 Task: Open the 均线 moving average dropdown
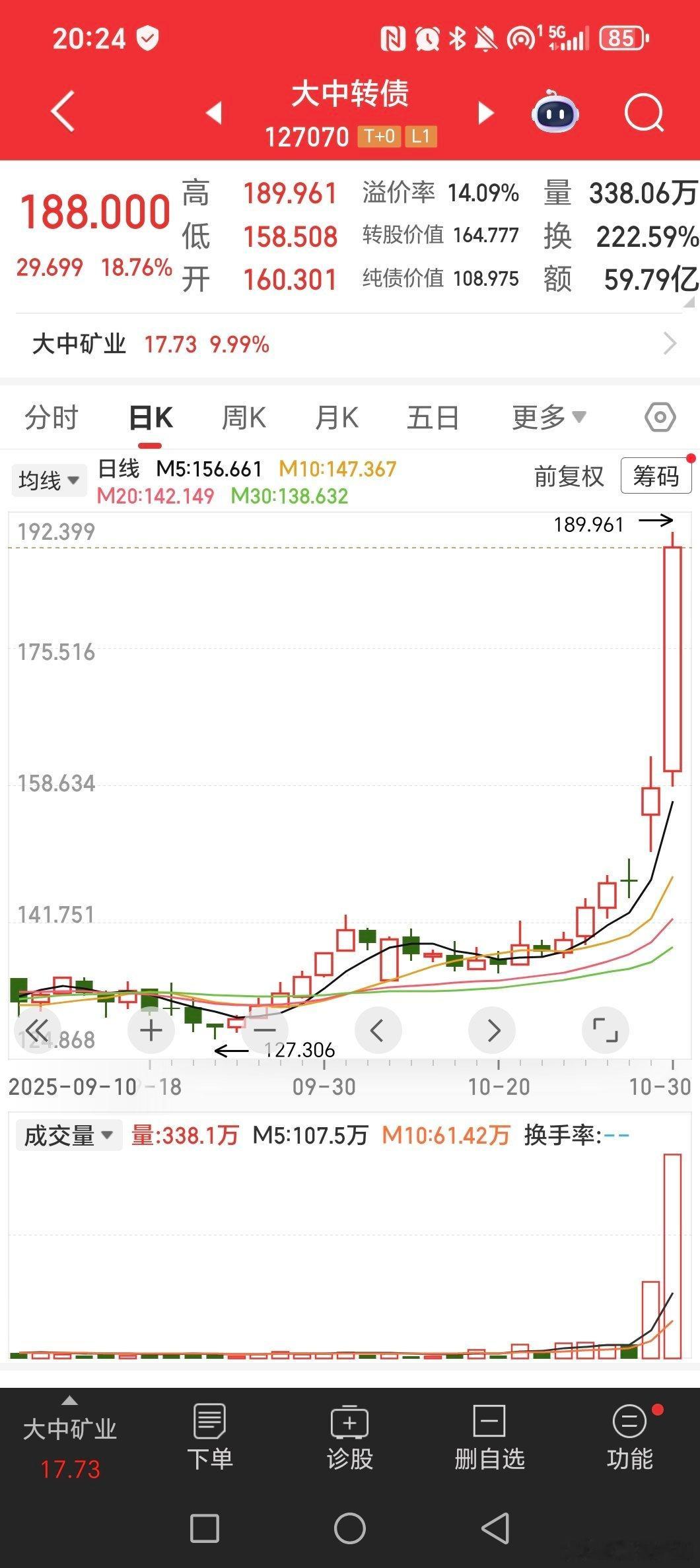point(49,480)
